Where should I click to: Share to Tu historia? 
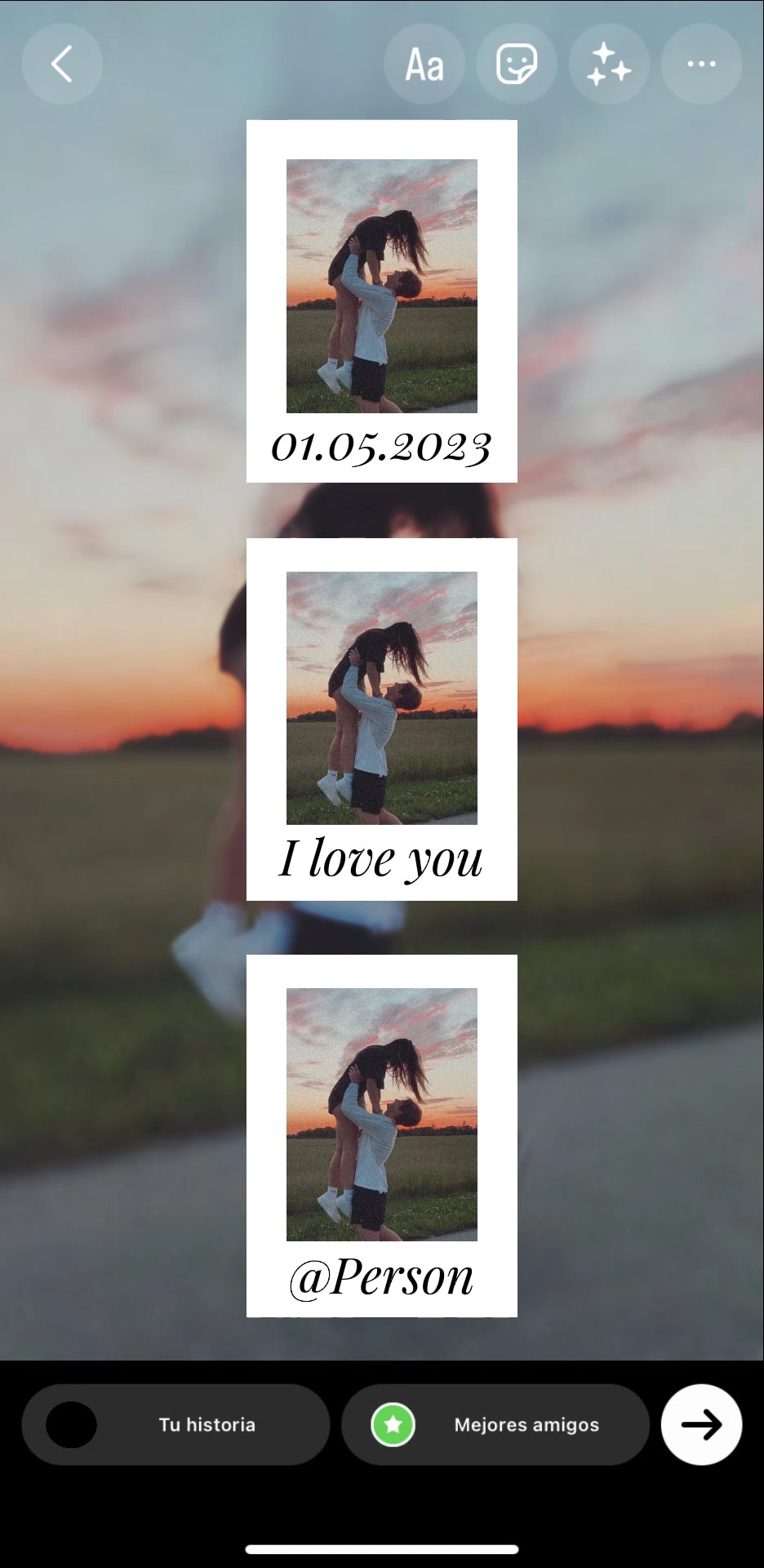[175, 1424]
